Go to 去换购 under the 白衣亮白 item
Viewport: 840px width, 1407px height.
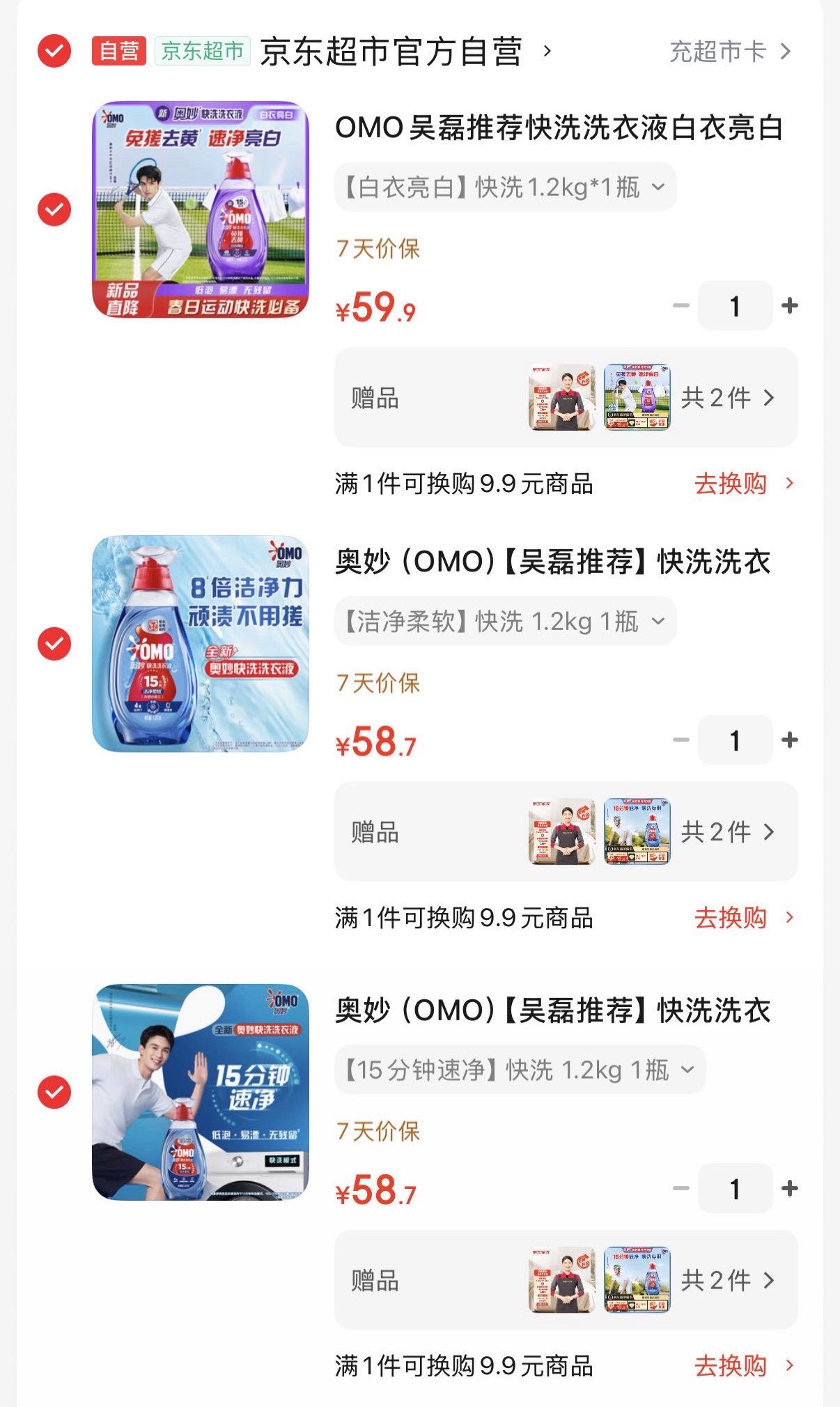pyautogui.click(x=742, y=484)
